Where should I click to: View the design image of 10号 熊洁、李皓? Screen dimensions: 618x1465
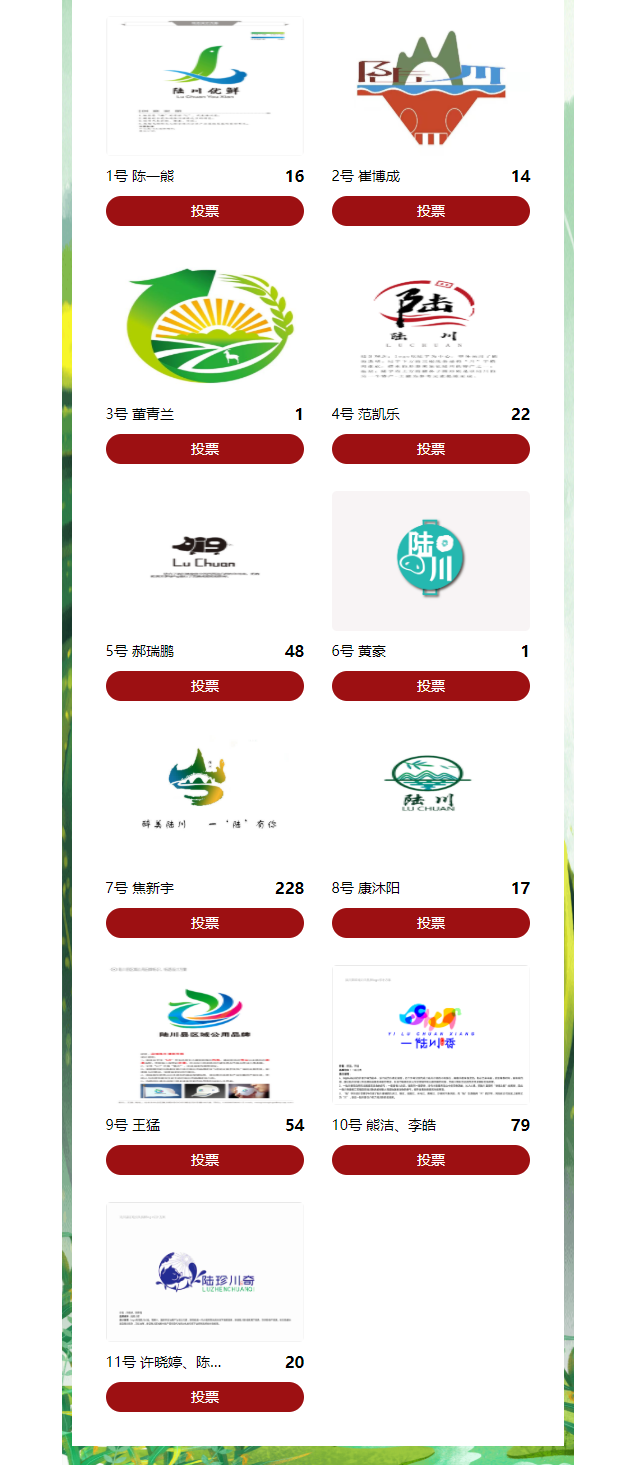click(x=431, y=1034)
